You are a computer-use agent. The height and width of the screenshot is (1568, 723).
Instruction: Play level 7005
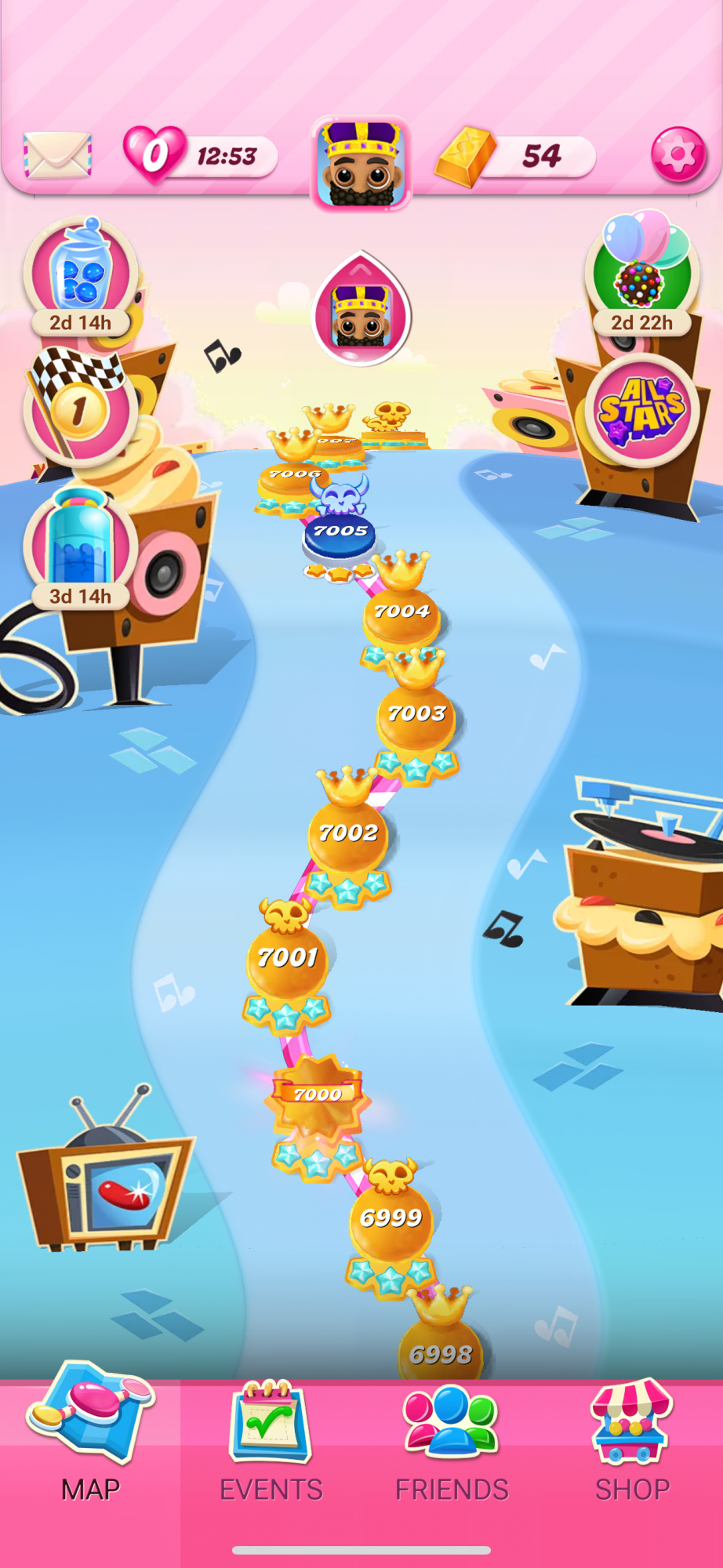coord(340,533)
